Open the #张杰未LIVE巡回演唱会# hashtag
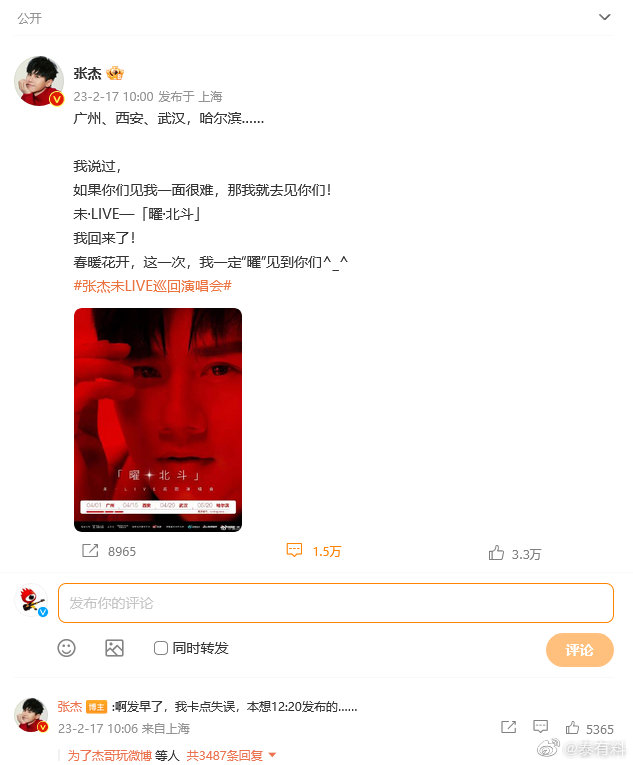This screenshot has width=633, height=765. coord(153,286)
